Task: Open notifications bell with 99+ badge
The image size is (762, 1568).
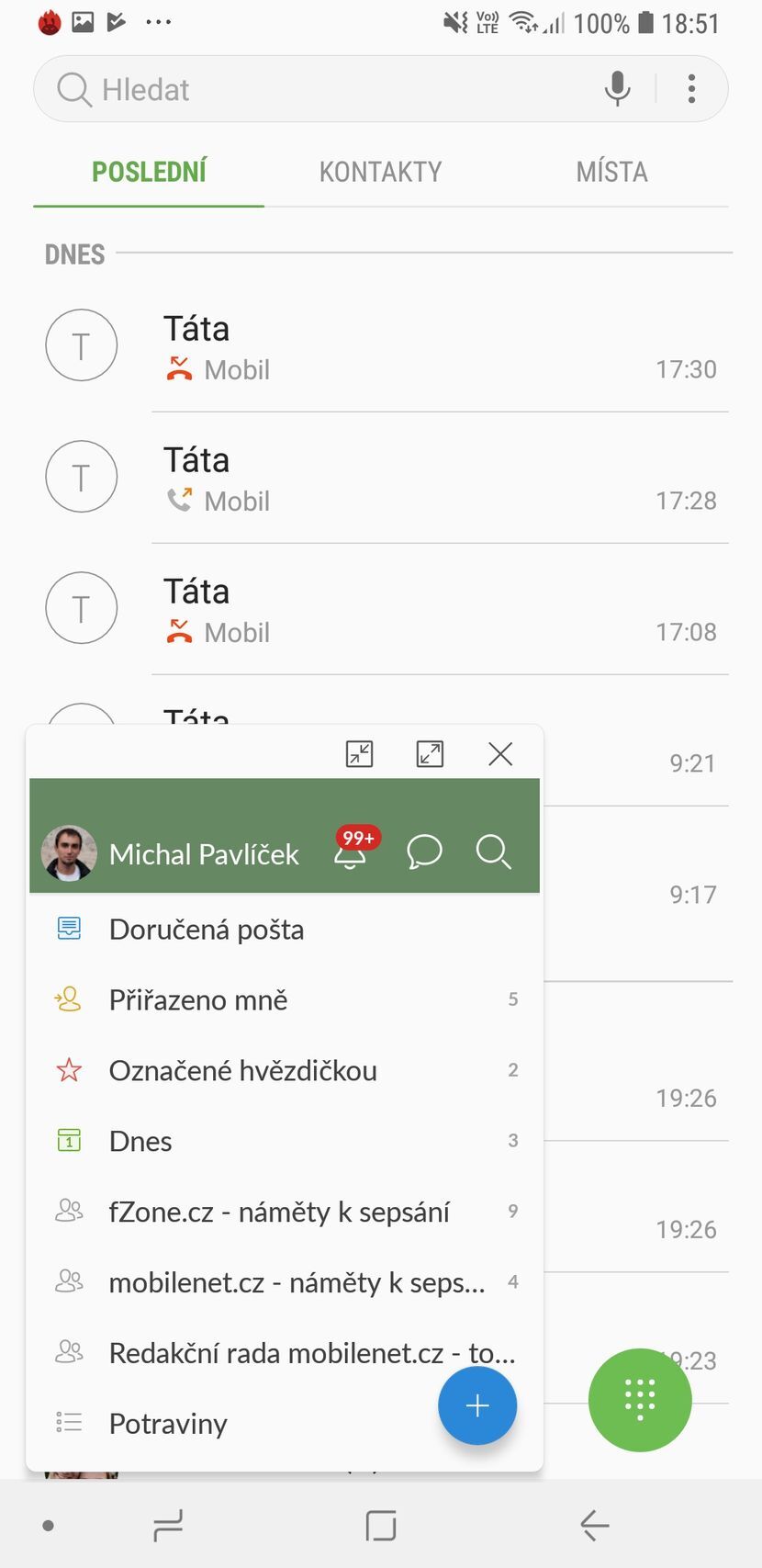Action: point(350,852)
